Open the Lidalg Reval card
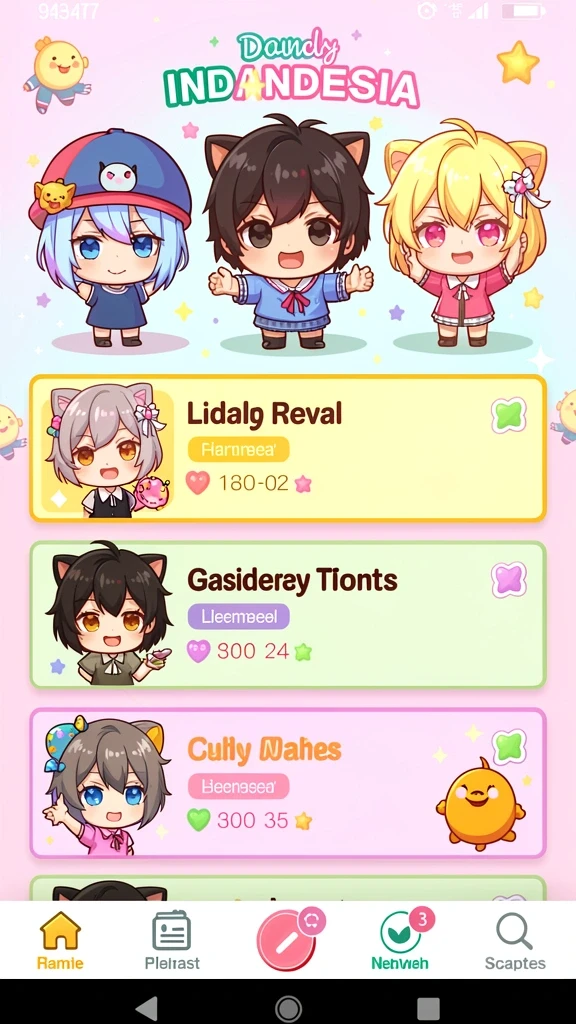This screenshot has width=576, height=1024. (287, 448)
